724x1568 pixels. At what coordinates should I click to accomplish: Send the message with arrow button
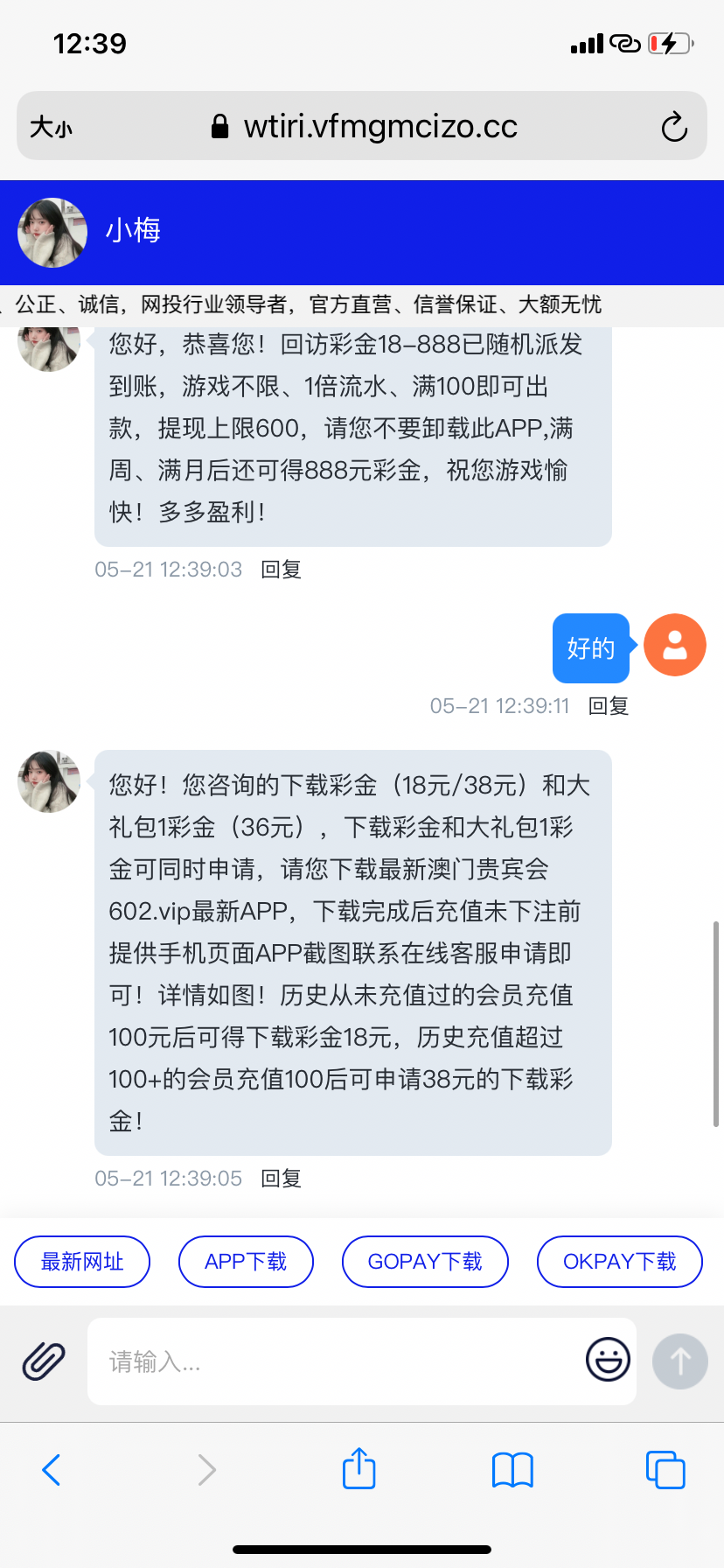click(x=679, y=1361)
